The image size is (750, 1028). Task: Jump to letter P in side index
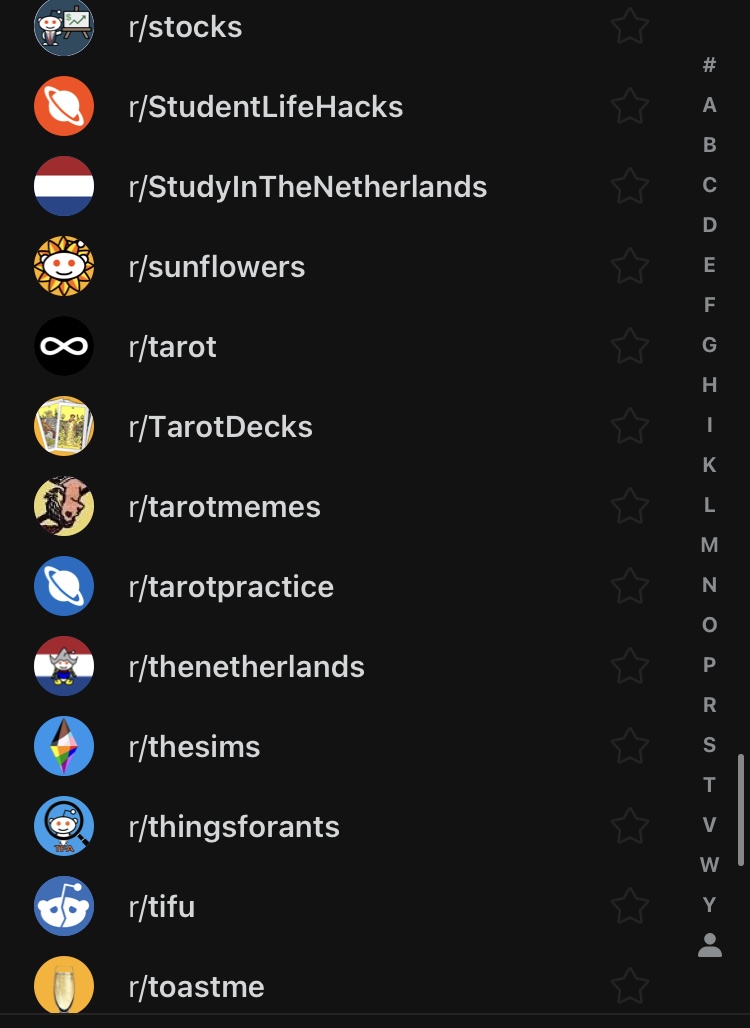(x=709, y=665)
